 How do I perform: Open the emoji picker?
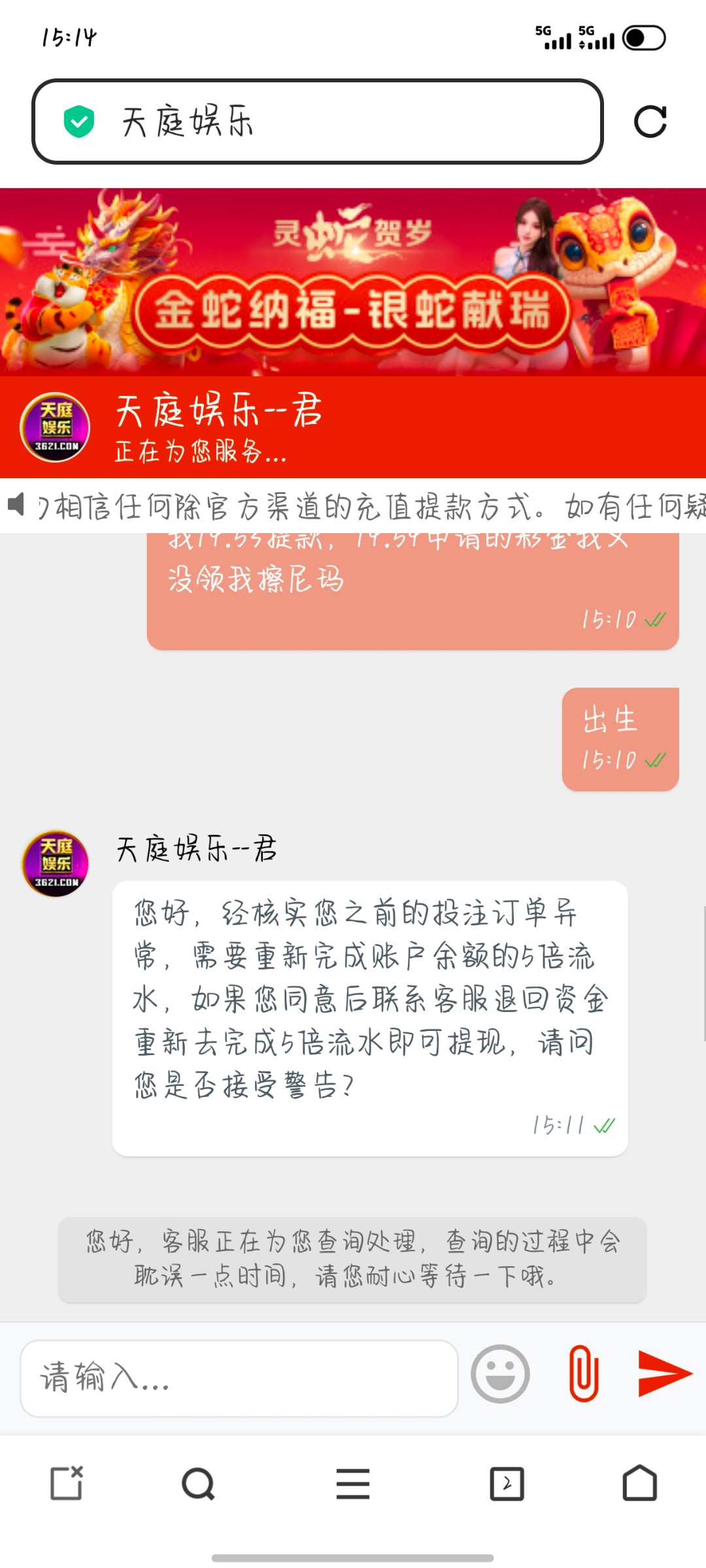point(500,1374)
